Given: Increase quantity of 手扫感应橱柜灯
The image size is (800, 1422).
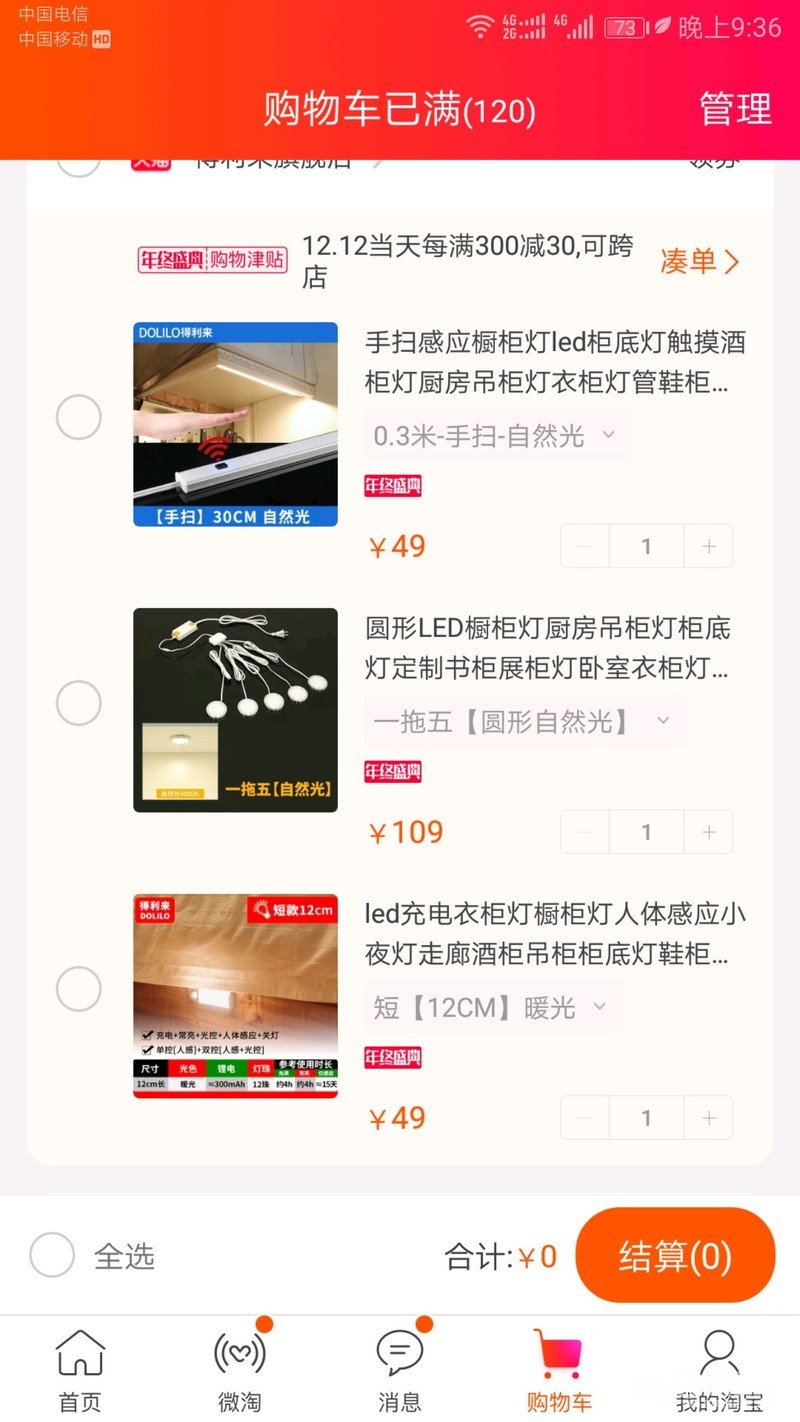Looking at the screenshot, I should [709, 546].
